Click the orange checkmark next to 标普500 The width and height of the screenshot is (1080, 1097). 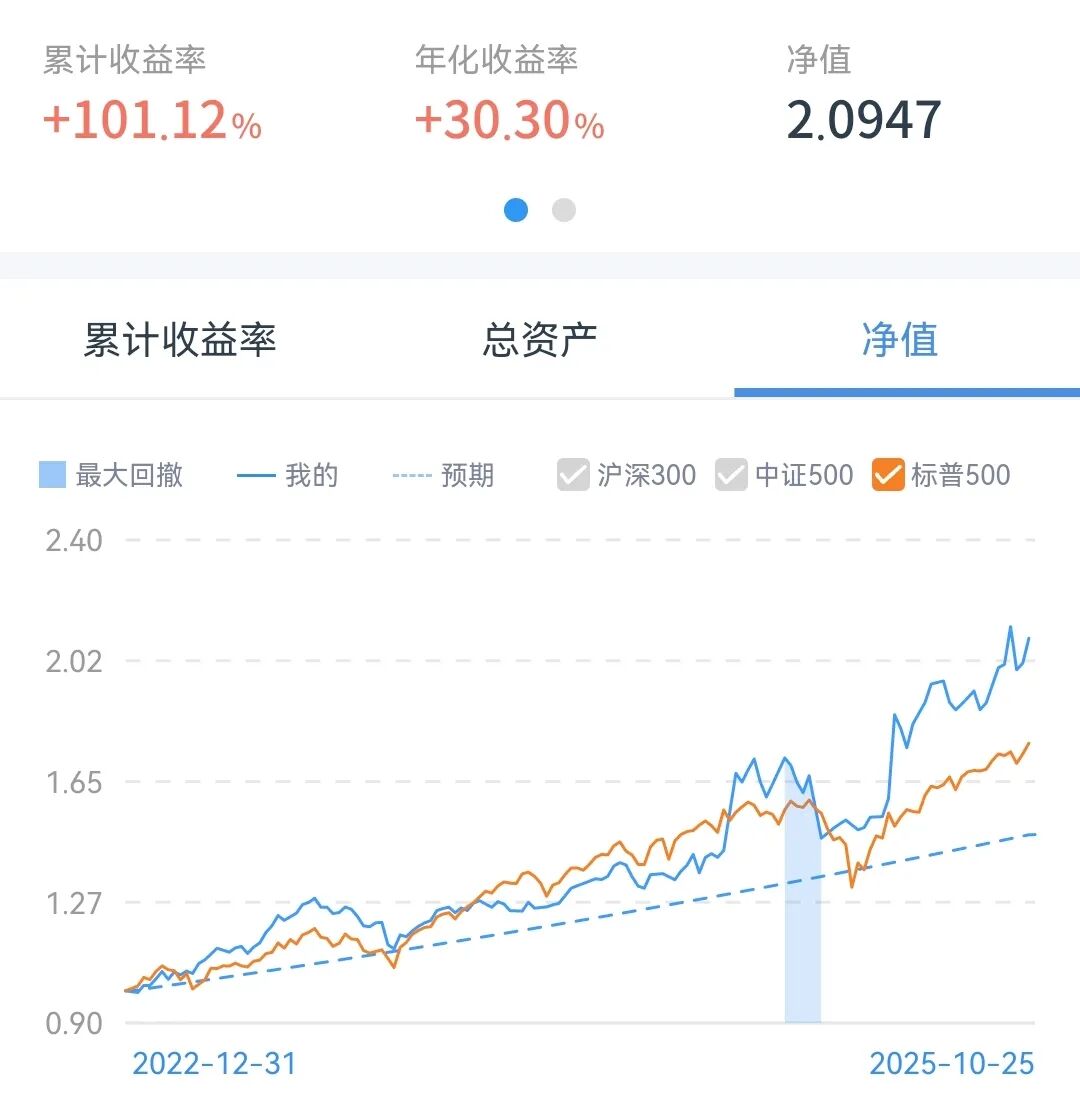tap(889, 475)
